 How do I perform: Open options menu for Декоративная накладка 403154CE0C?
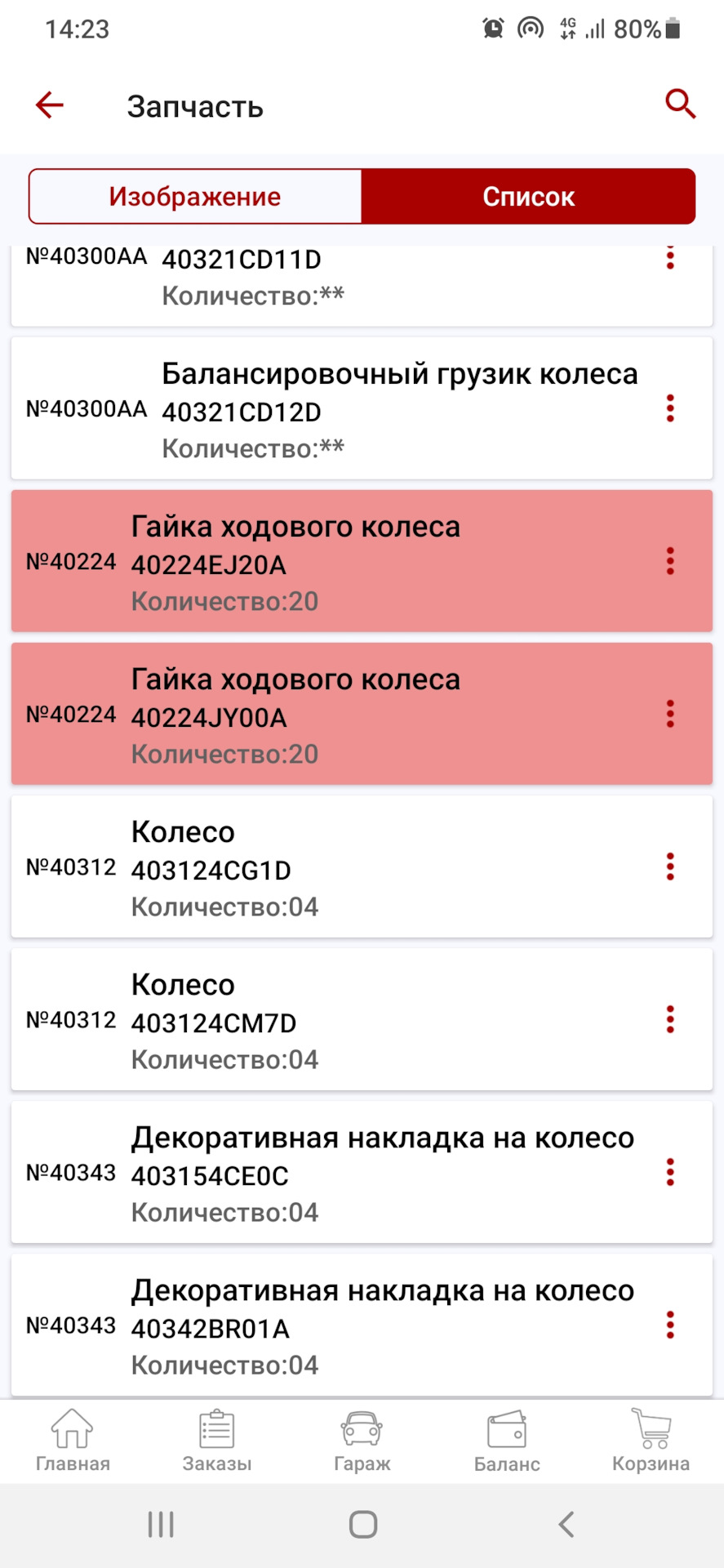pyautogui.click(x=670, y=1172)
